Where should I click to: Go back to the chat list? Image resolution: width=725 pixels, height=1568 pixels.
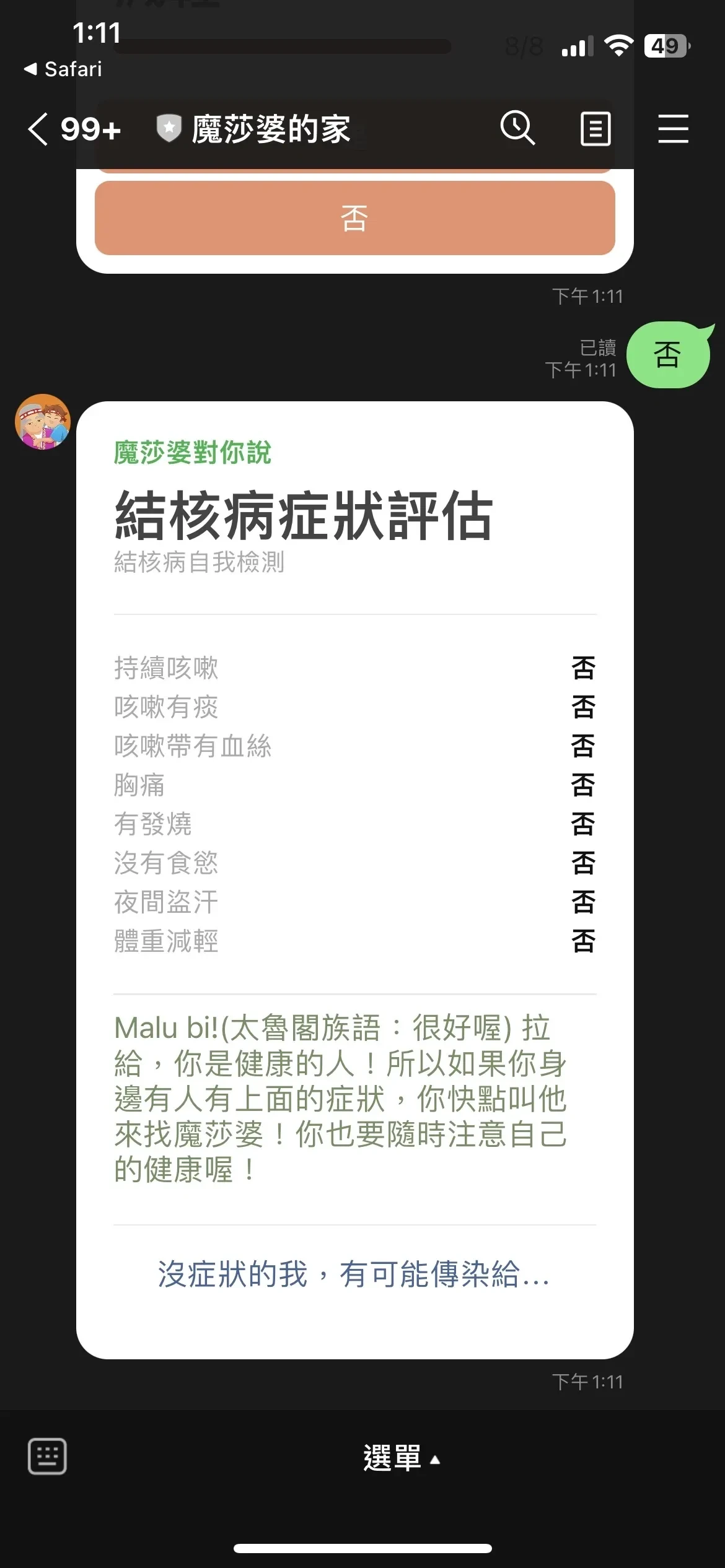point(38,129)
